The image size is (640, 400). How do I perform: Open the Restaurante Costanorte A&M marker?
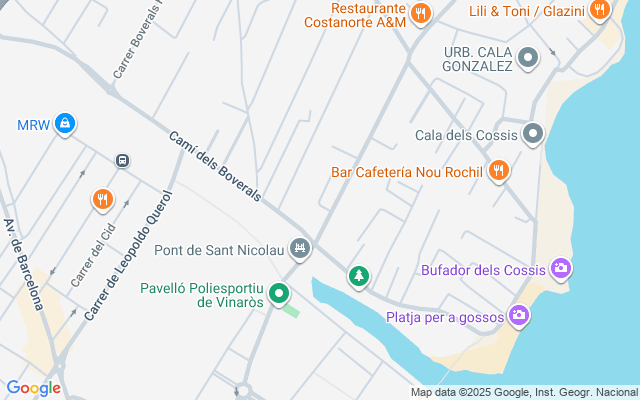421,13
